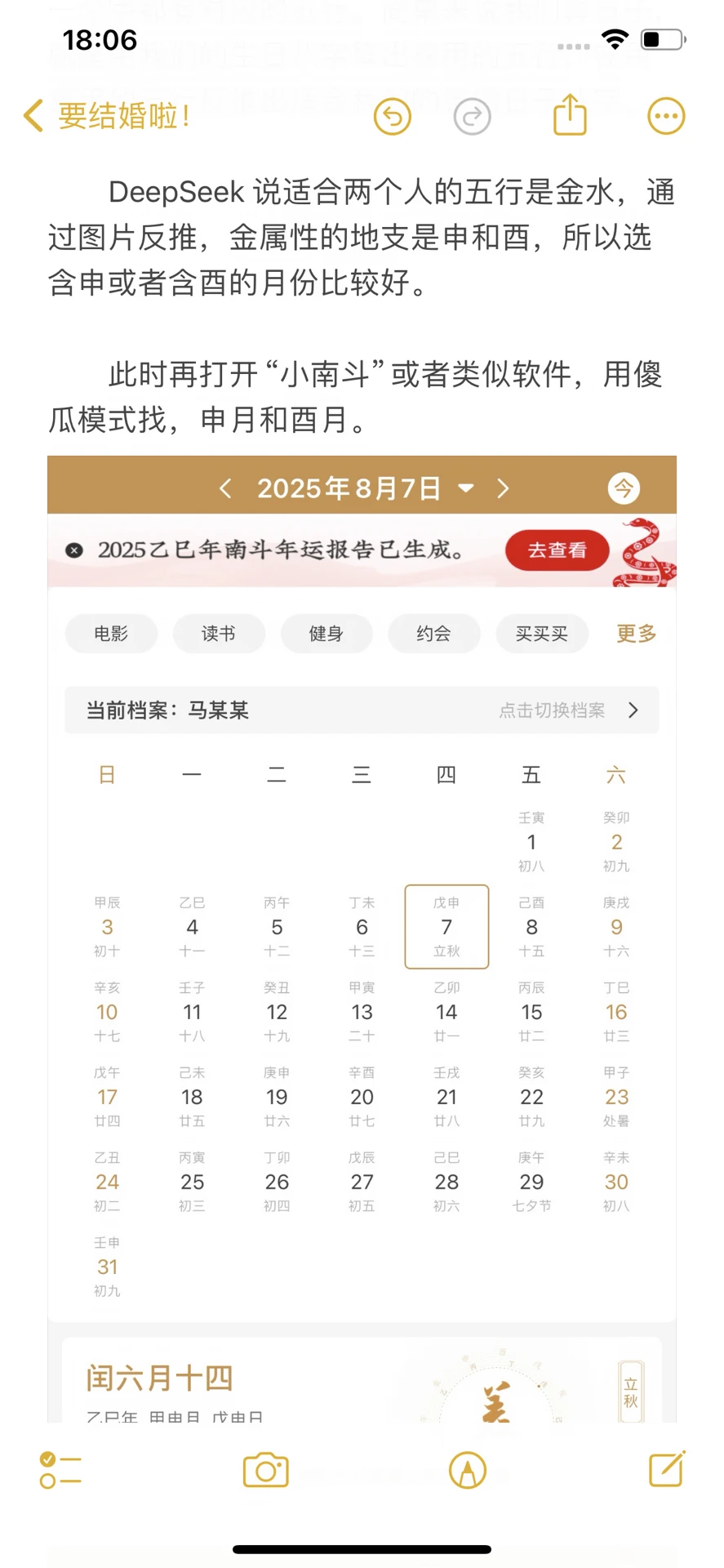The height and width of the screenshot is (1568, 724).
Task: Undo the last edit
Action: pyautogui.click(x=393, y=117)
